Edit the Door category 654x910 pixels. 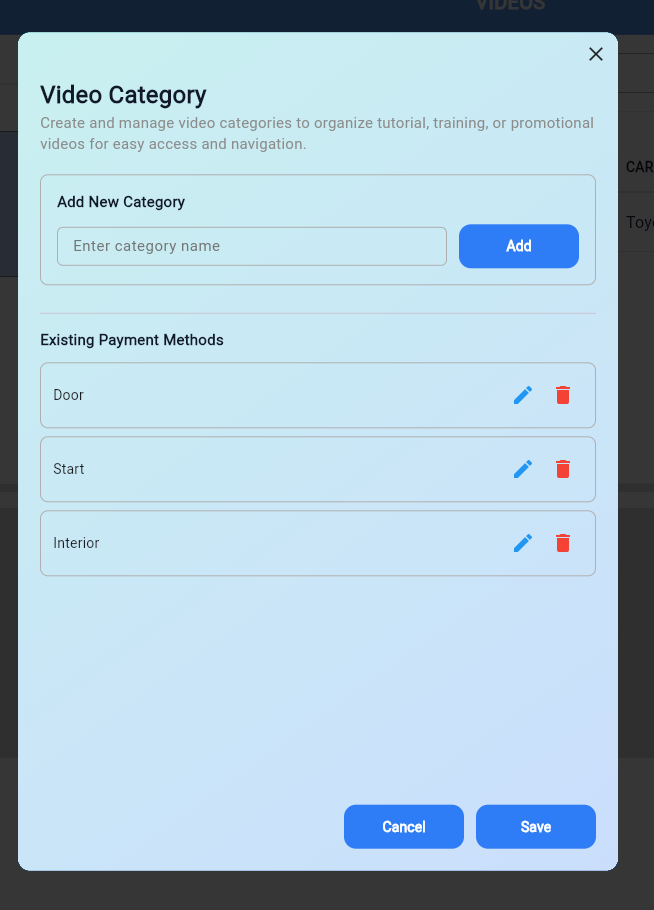tap(523, 395)
